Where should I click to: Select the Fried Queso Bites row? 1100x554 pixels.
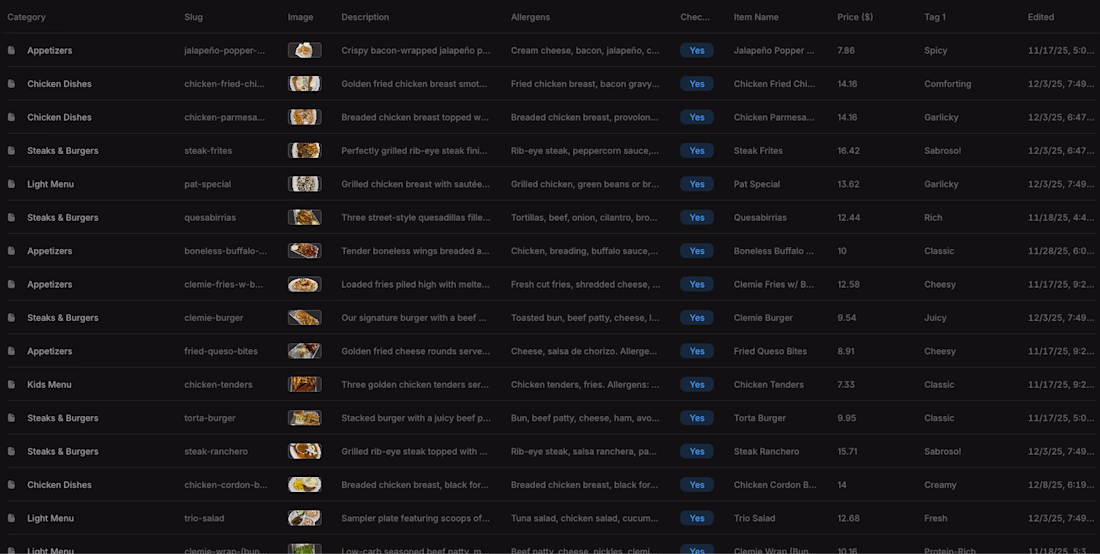point(770,351)
